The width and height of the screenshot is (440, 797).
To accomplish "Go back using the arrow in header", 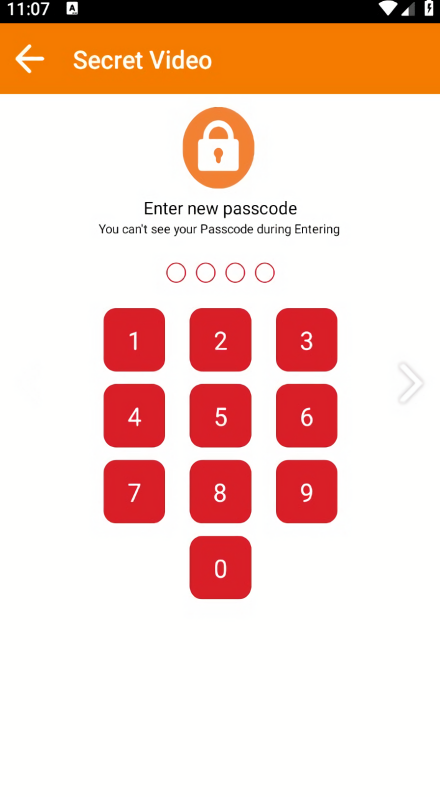I will [x=29, y=59].
